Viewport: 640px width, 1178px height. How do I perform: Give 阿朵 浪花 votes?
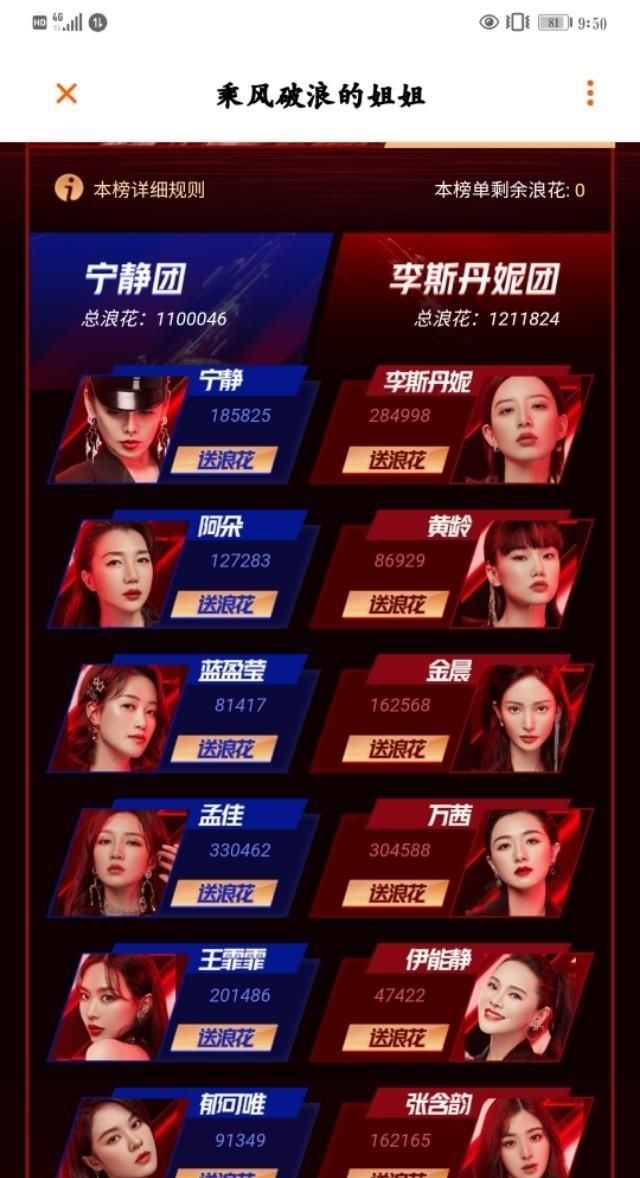[x=225, y=604]
